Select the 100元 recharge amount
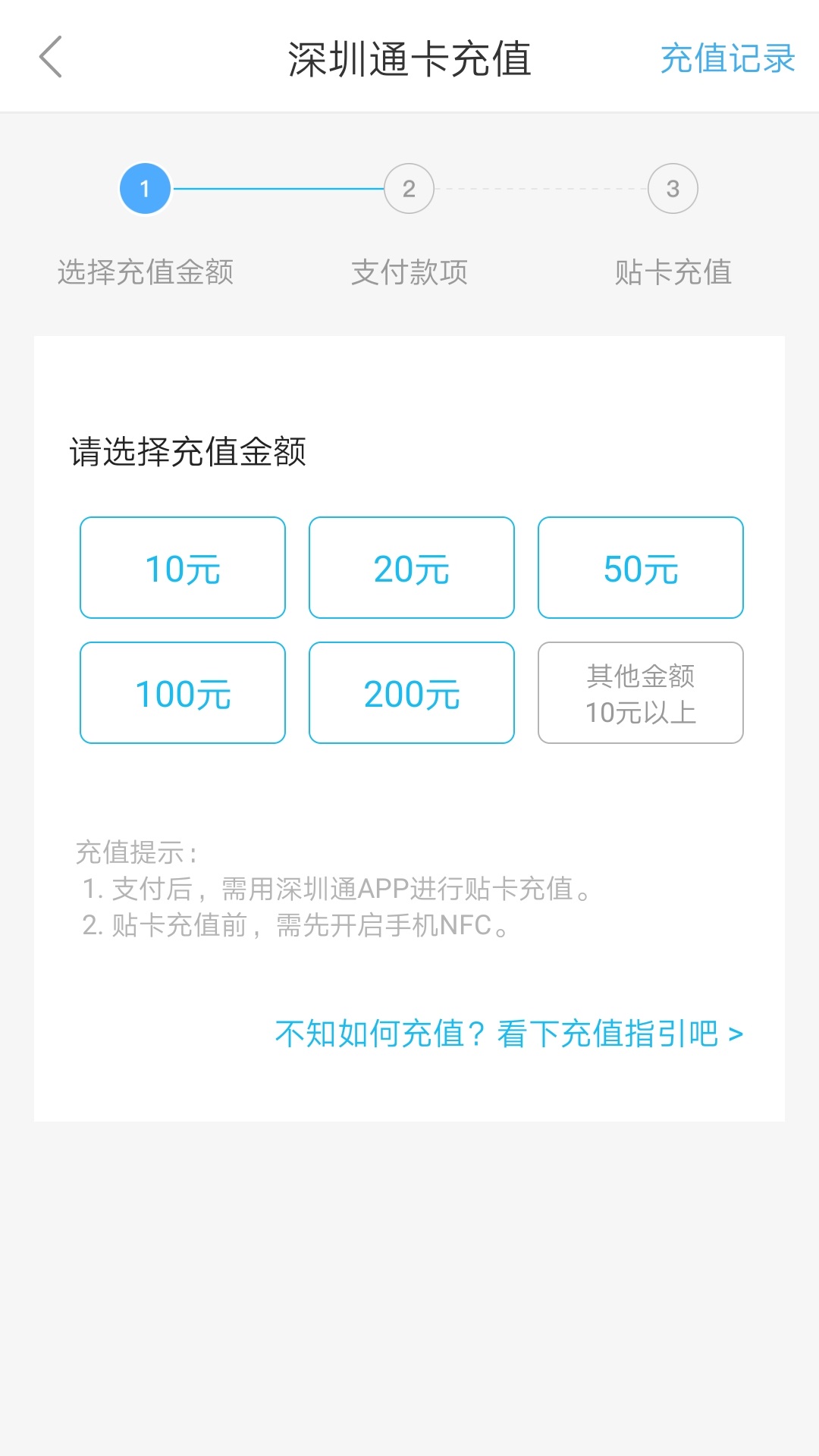This screenshot has height=1456, width=819. point(182,692)
